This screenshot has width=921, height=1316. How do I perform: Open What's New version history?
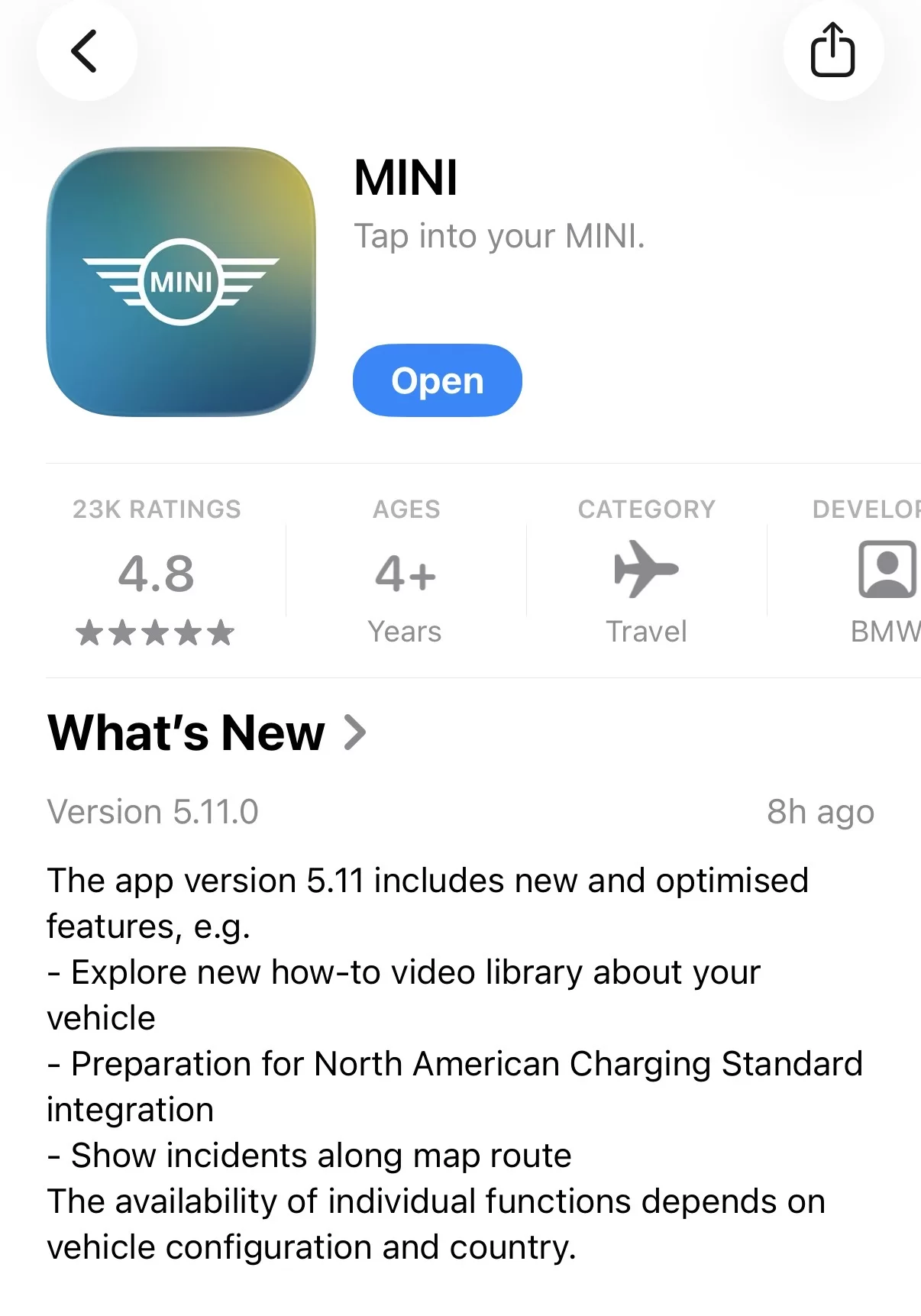click(206, 732)
